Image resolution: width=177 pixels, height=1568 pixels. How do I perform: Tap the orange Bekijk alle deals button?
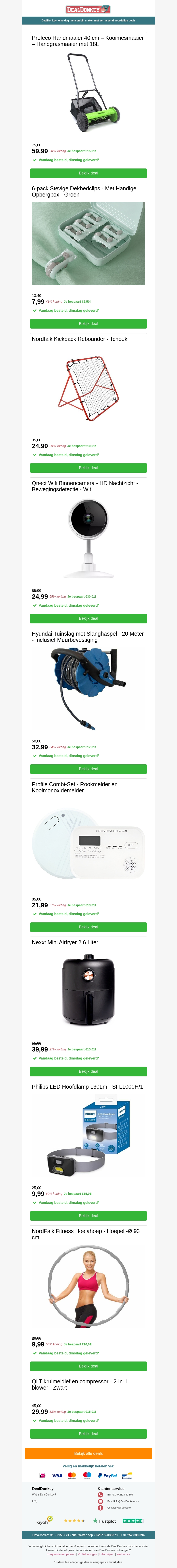coord(88,1453)
